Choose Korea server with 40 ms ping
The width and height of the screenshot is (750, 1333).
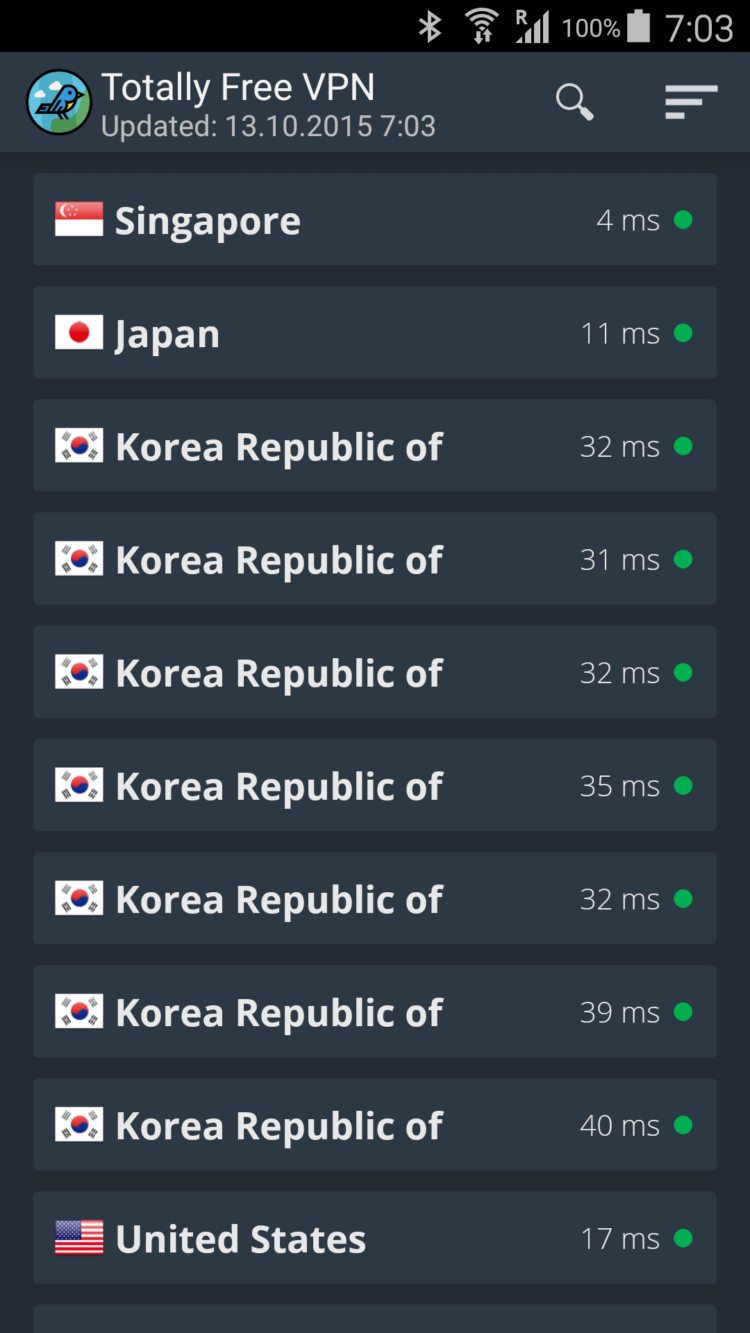[375, 1125]
